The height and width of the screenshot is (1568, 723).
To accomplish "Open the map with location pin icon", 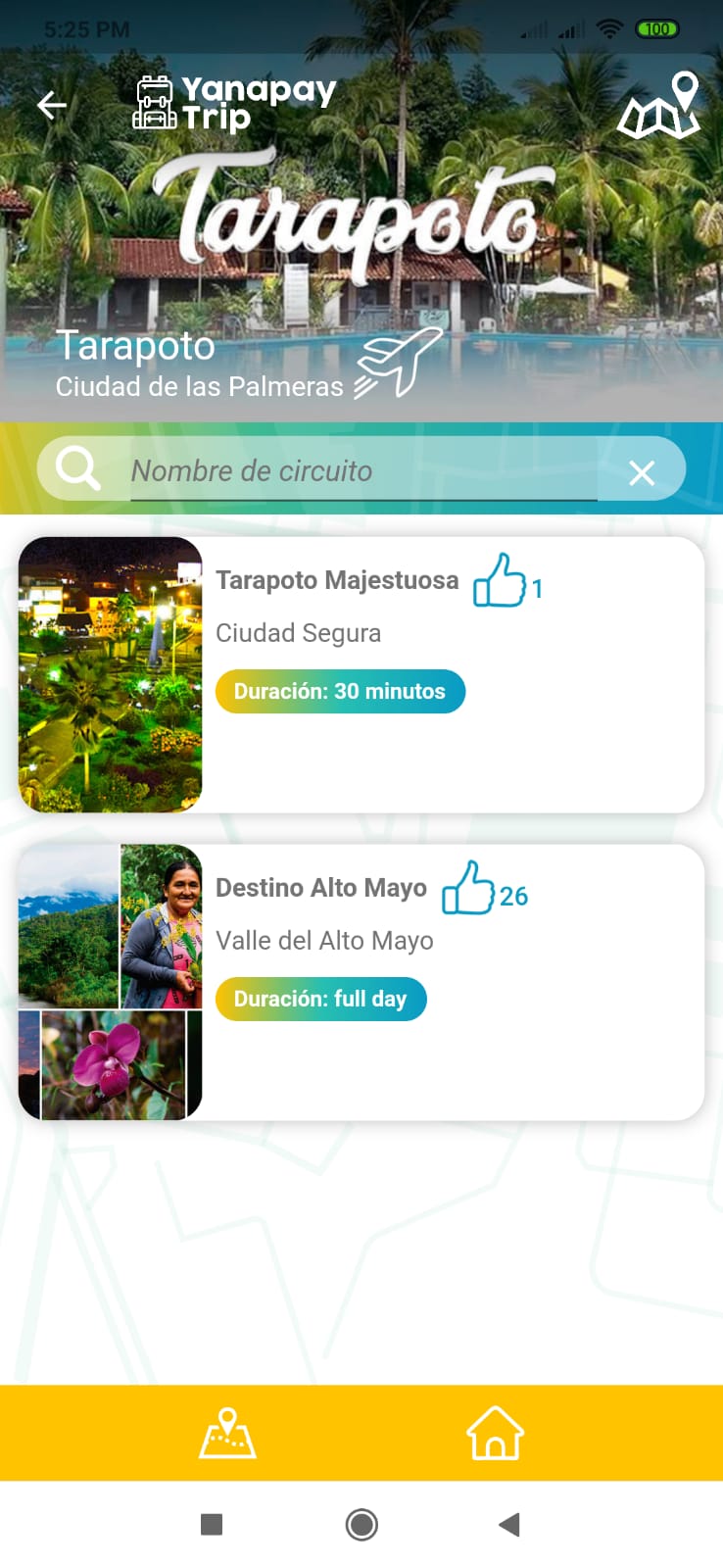I will pos(658,105).
